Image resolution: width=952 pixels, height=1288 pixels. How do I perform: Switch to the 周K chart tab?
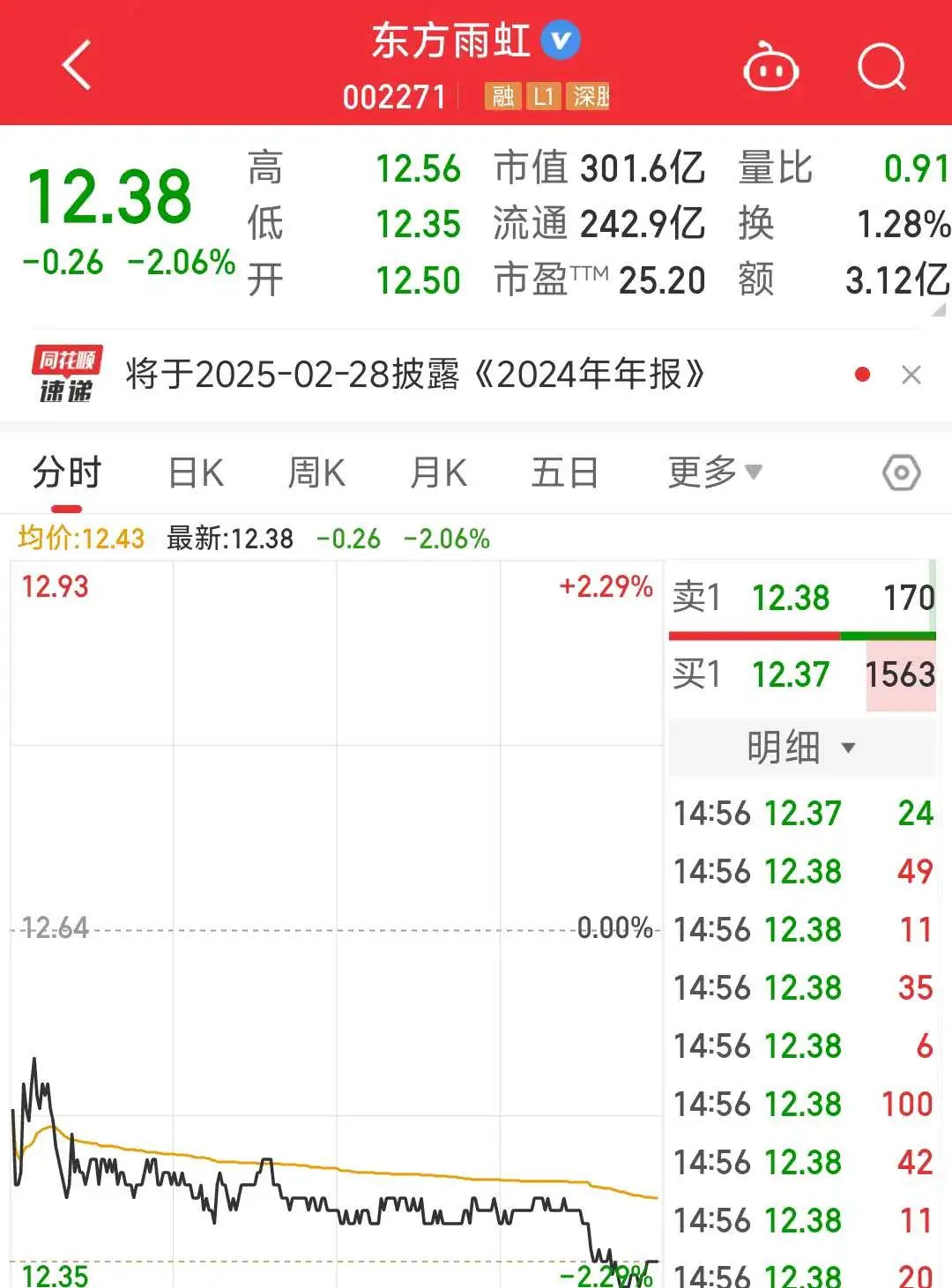coord(316,473)
